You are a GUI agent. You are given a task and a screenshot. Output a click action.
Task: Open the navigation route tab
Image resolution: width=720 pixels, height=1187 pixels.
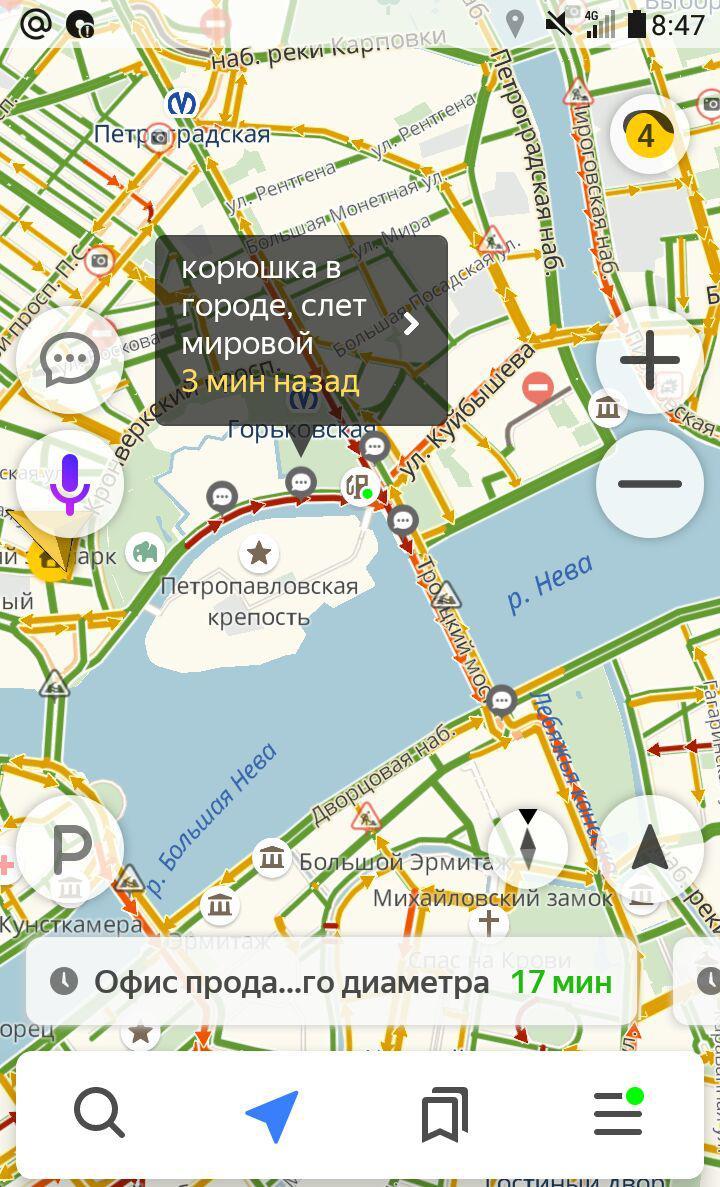272,1114
